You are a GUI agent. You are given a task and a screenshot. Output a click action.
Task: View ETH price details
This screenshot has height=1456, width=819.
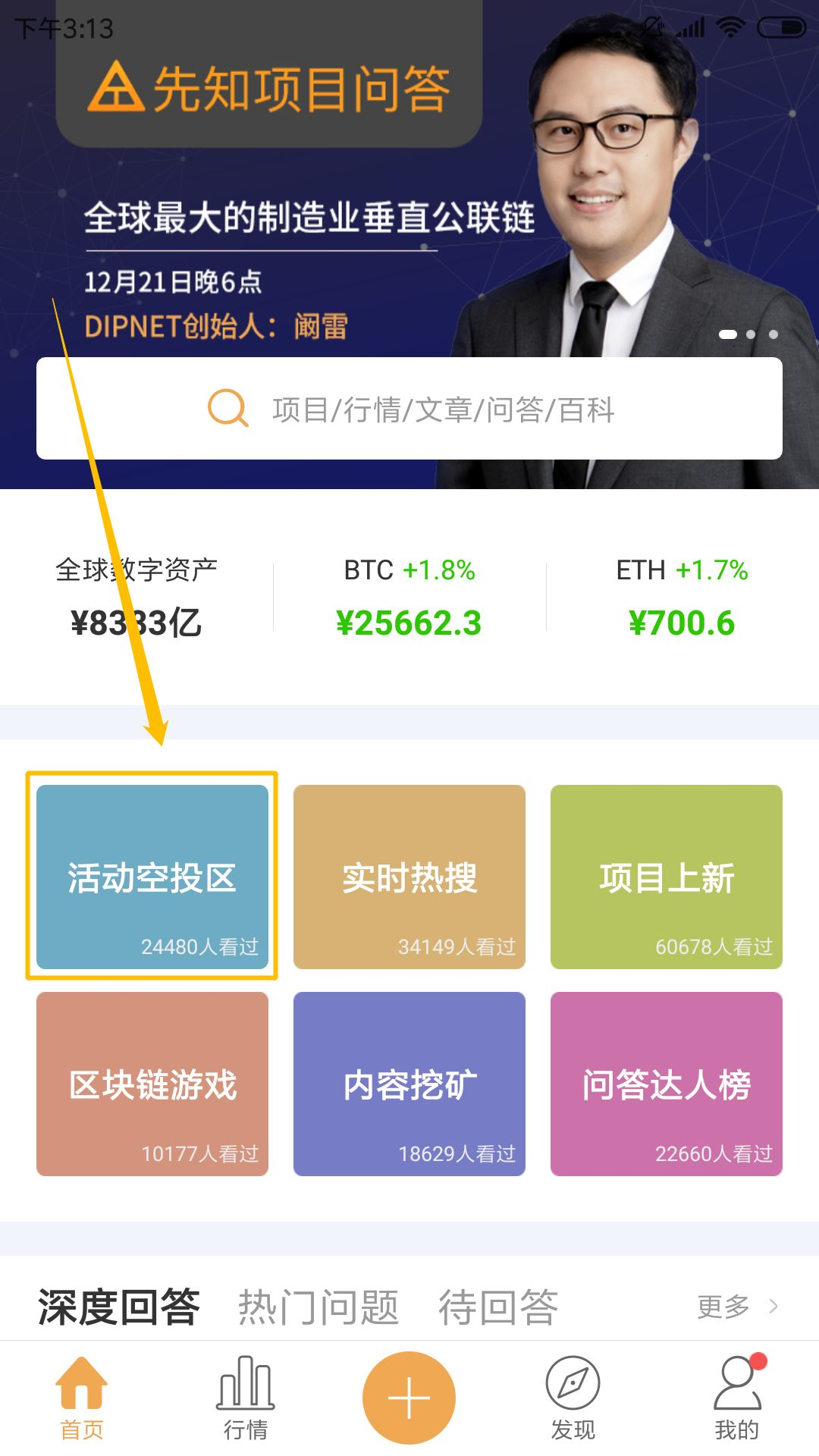(681, 599)
